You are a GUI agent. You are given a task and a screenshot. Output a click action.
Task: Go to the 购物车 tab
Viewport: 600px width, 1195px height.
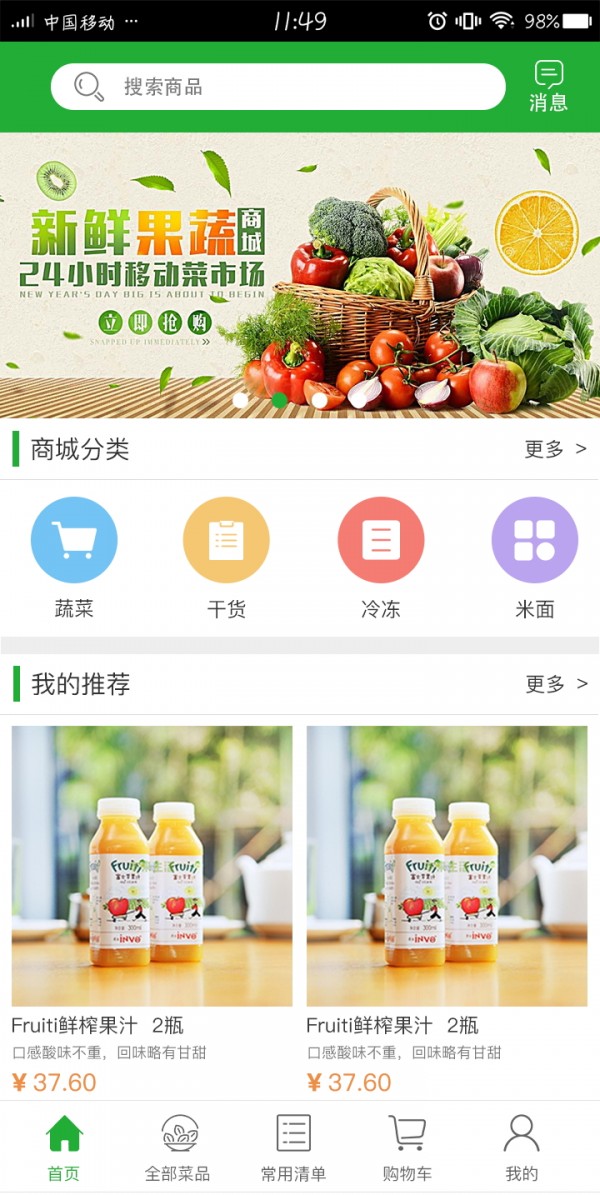point(407,1148)
